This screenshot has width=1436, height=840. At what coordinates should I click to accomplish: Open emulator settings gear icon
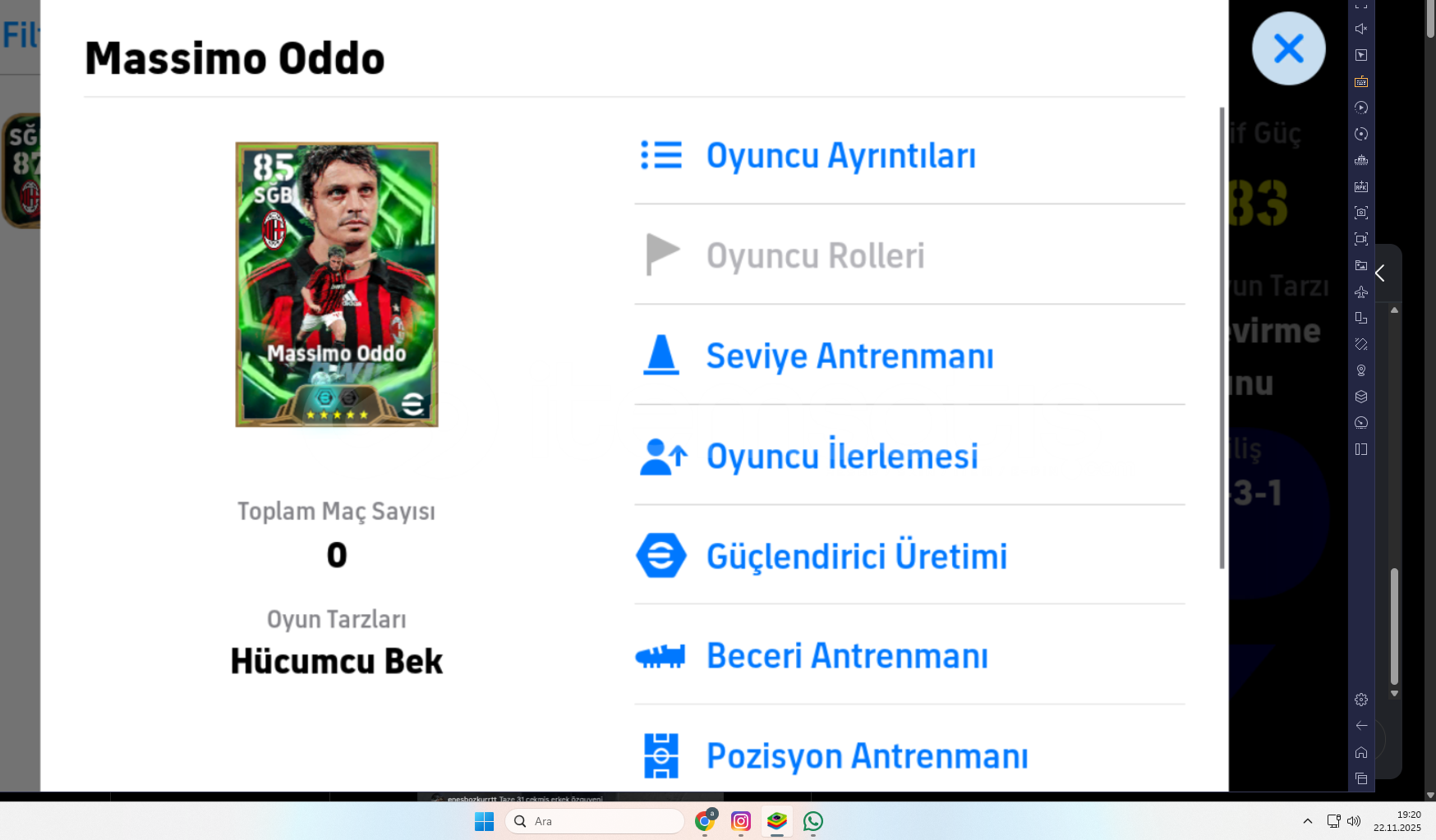point(1361,700)
